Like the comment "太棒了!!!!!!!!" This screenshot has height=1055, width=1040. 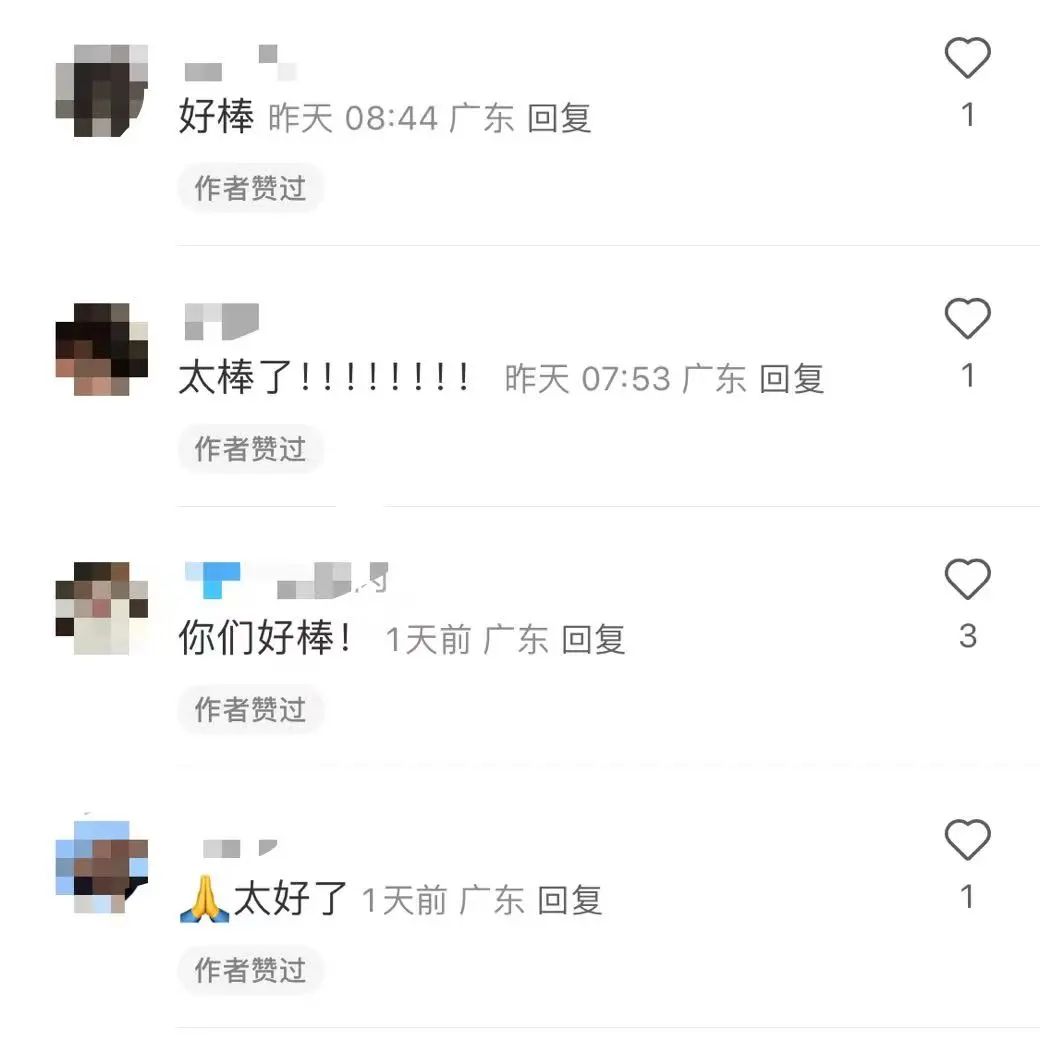967,320
